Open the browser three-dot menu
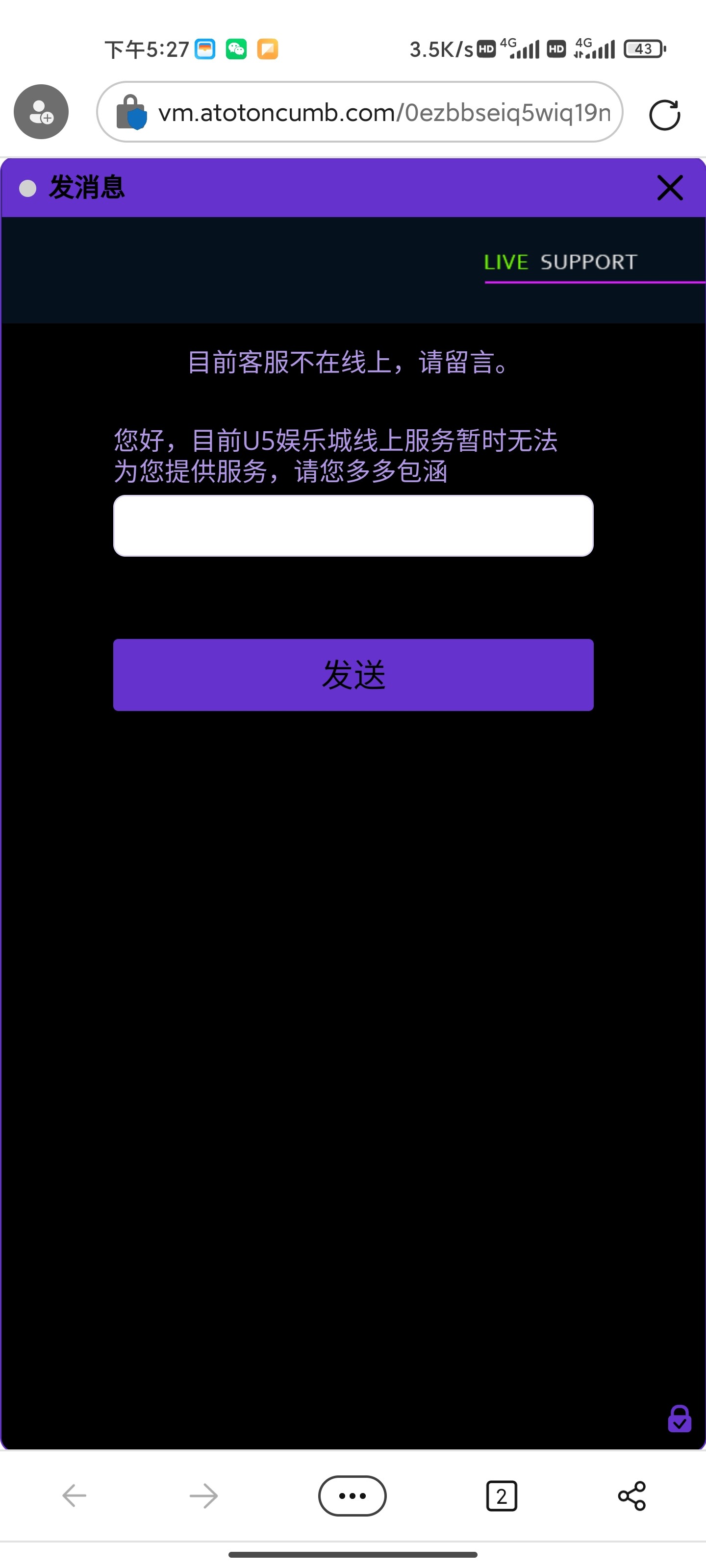 point(352,1495)
